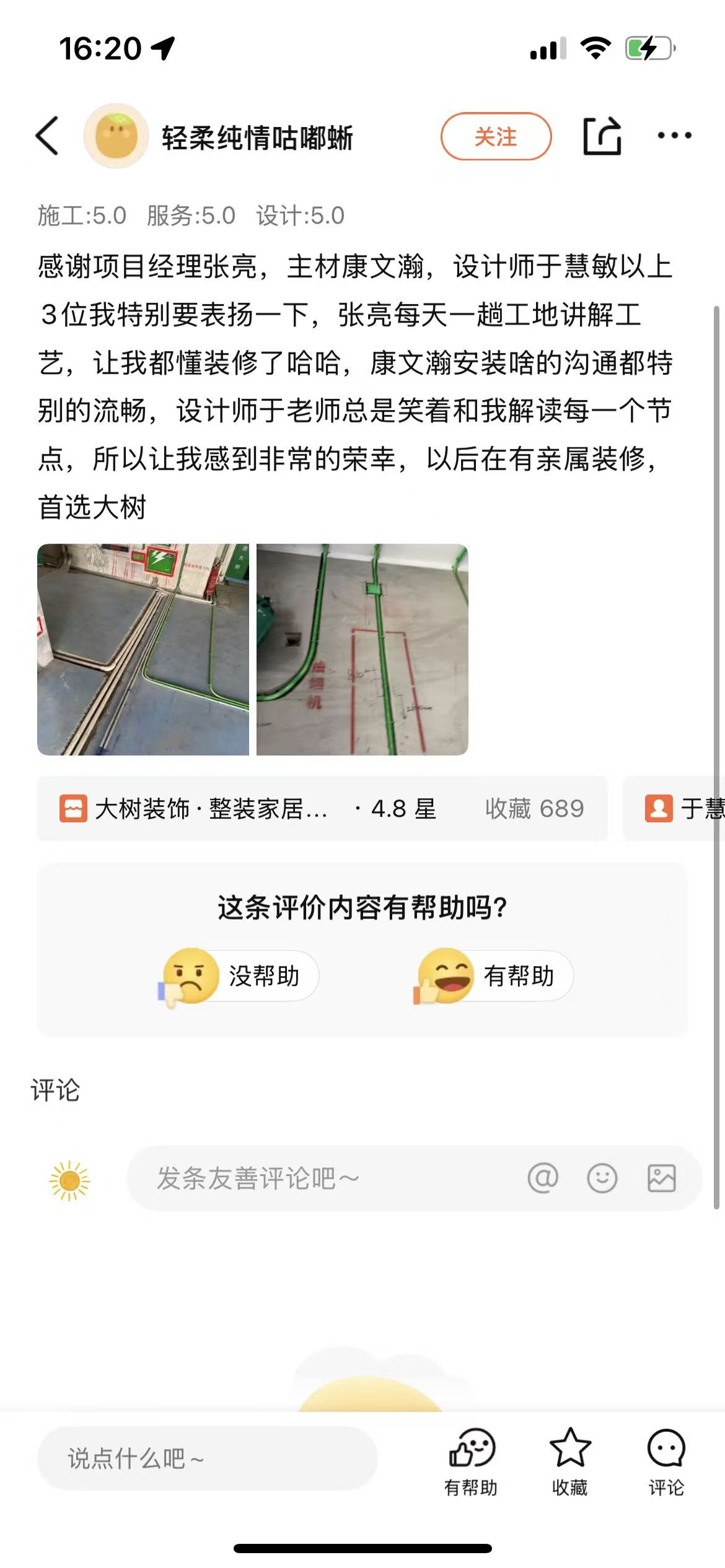Attach an image to the comment
The image size is (725, 1568).
(x=661, y=1178)
